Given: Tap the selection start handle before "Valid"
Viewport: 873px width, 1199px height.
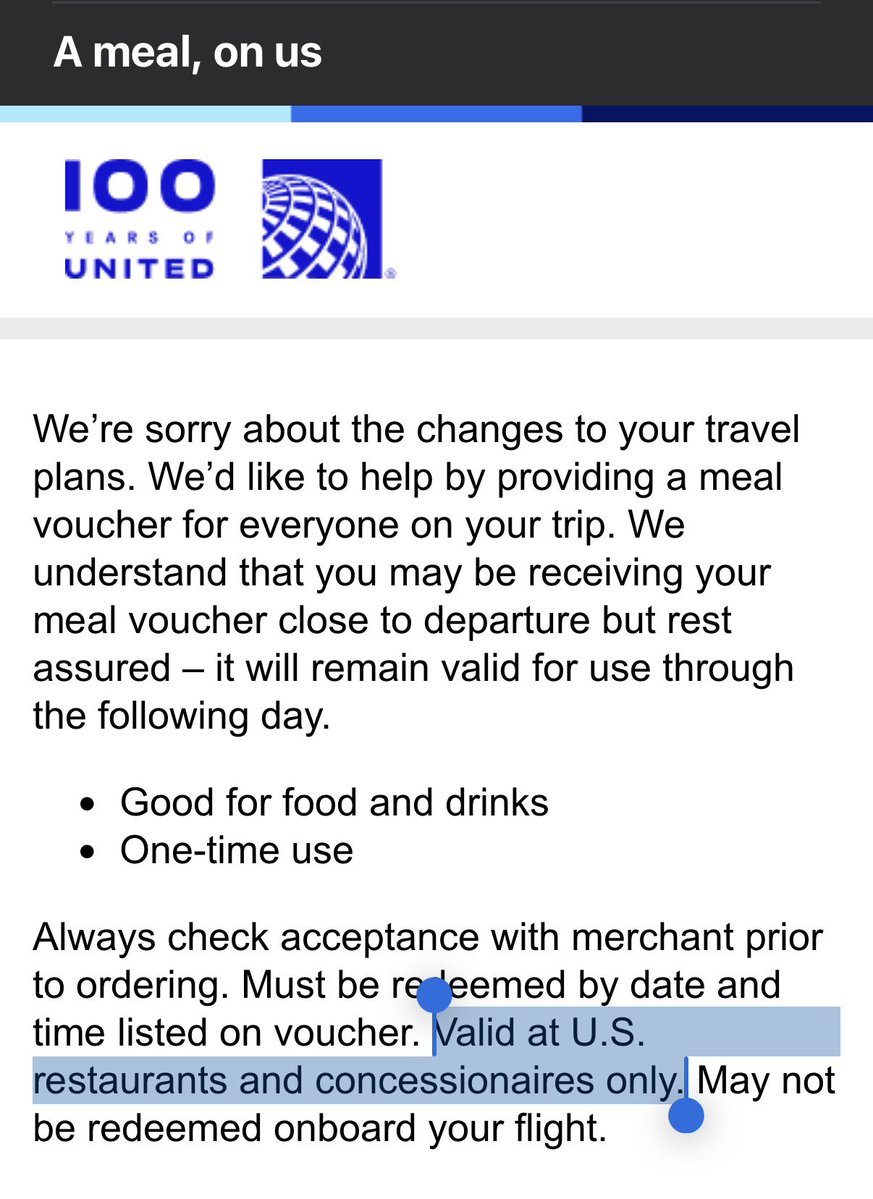Looking at the screenshot, I should click(x=434, y=996).
